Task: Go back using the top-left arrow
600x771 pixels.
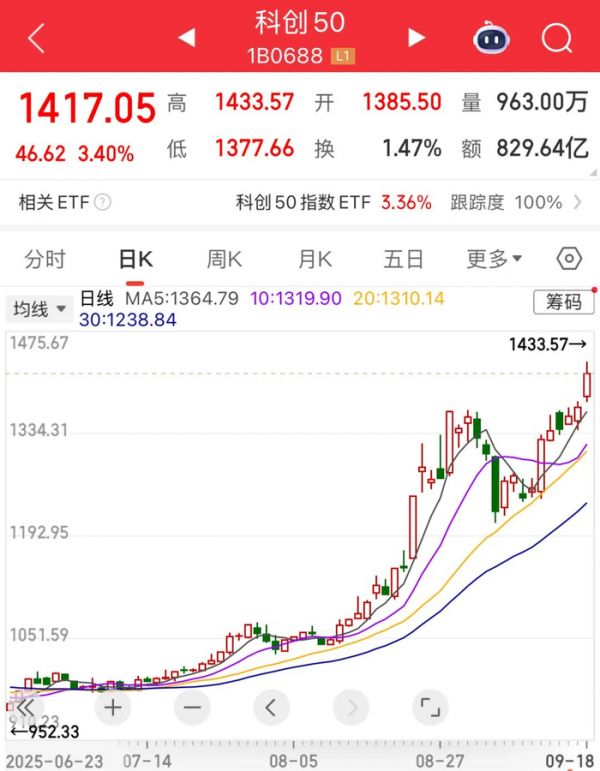Action: click(36, 38)
